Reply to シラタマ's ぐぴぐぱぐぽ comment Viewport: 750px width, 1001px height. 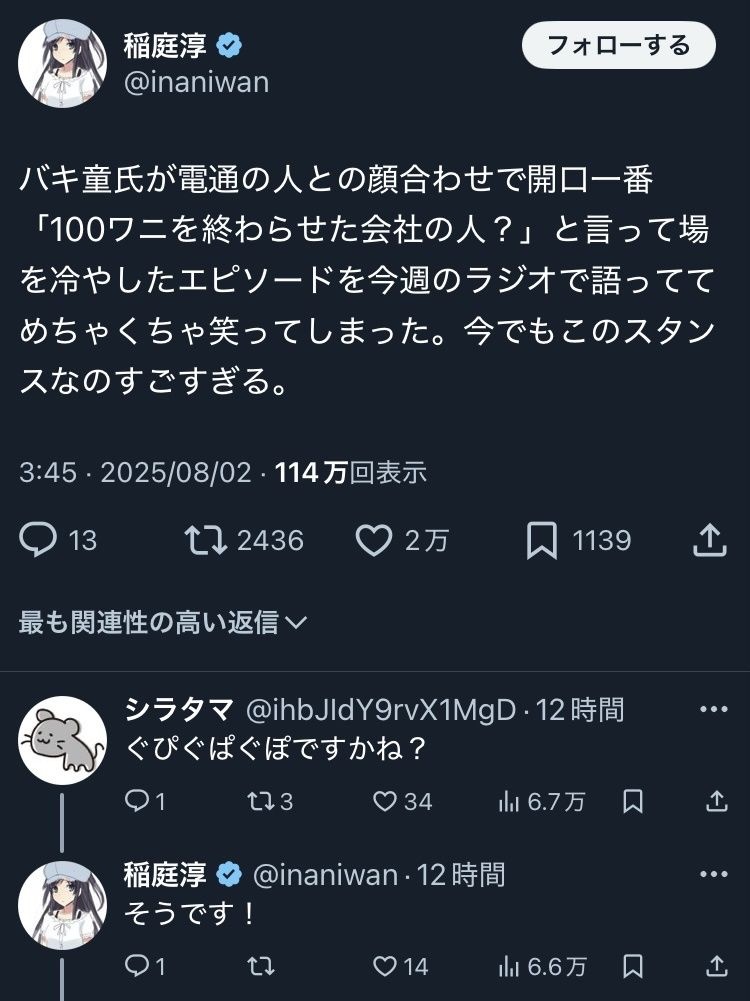point(137,801)
